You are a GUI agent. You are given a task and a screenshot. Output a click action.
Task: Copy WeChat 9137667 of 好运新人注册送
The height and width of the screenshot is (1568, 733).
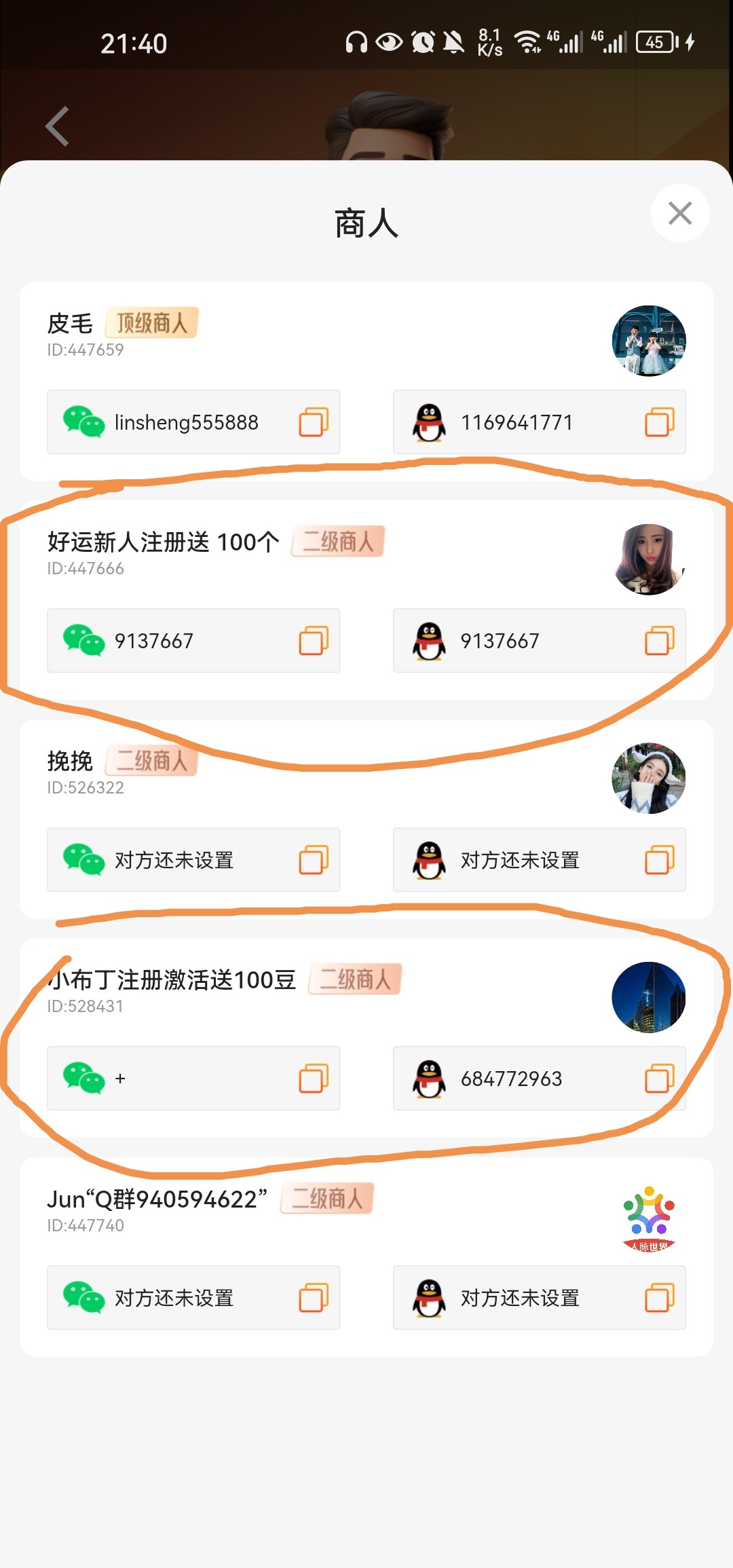(x=313, y=641)
